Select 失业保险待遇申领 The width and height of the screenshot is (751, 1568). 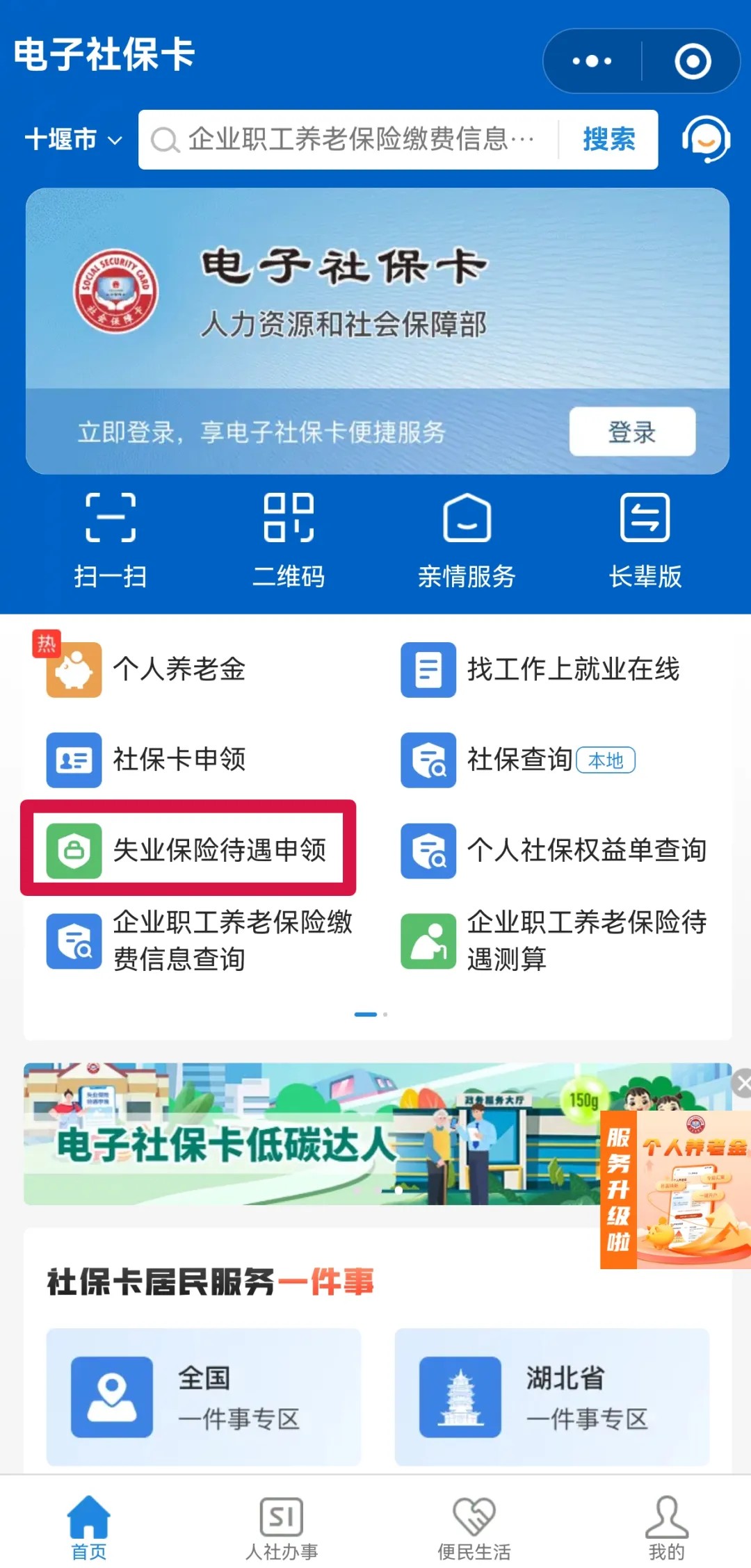click(x=188, y=849)
